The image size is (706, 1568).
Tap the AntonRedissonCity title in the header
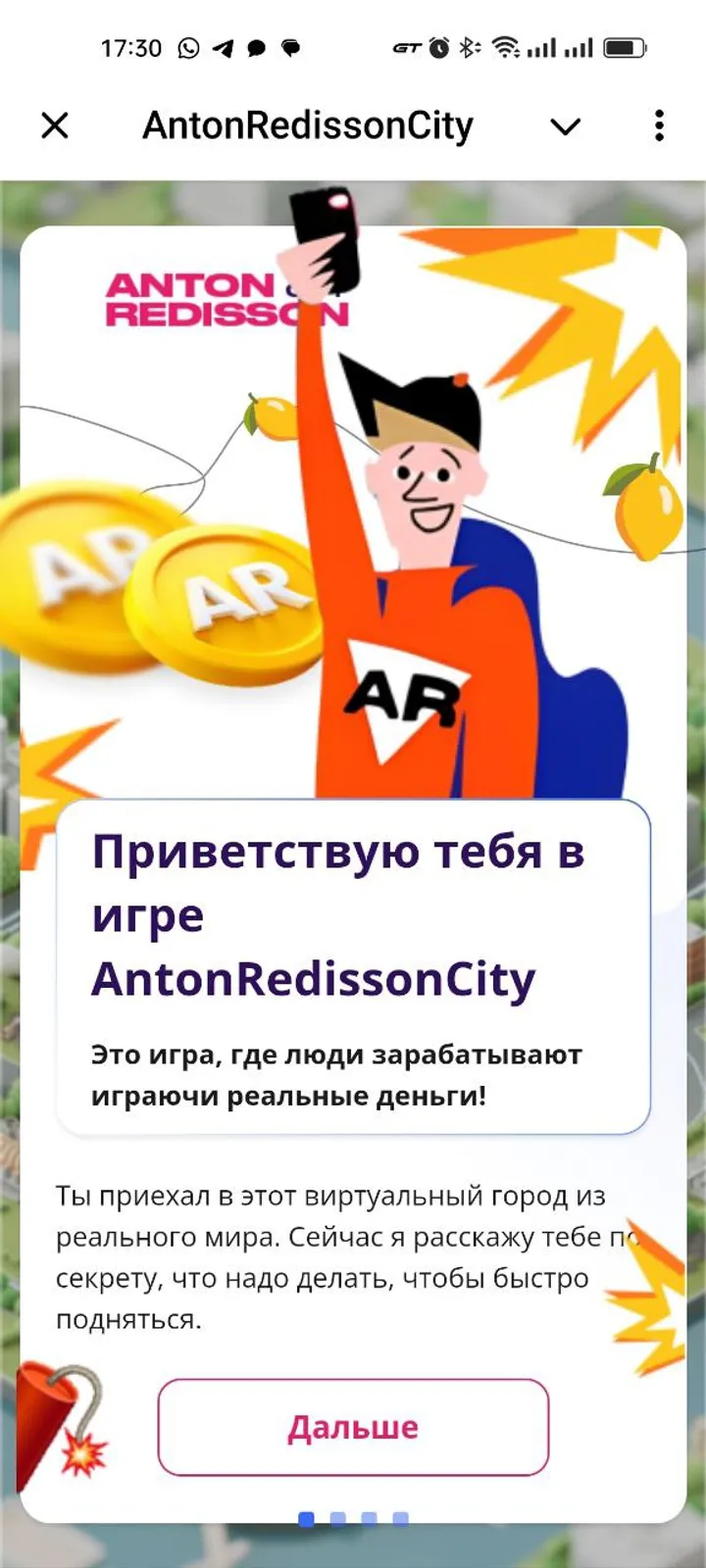click(x=307, y=124)
